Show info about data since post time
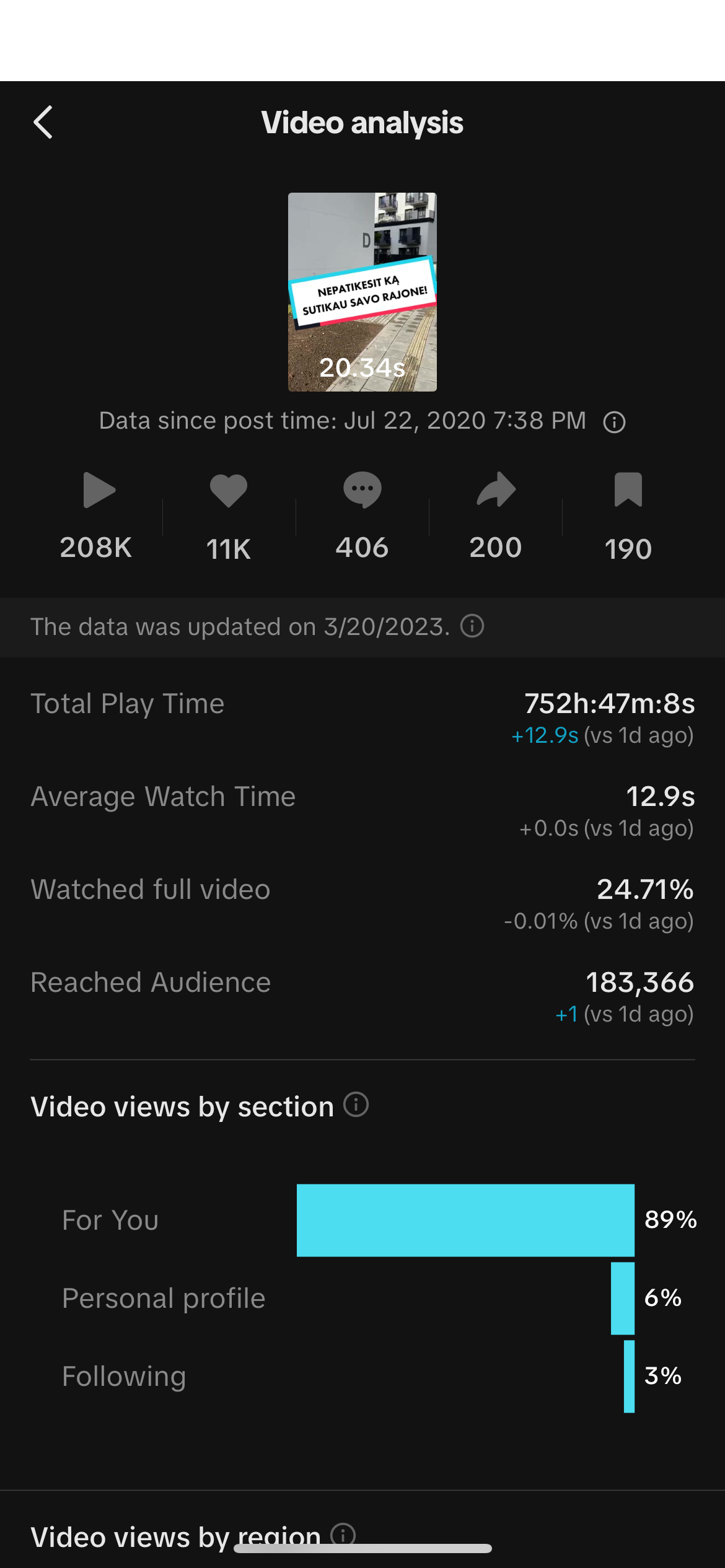 pyautogui.click(x=614, y=423)
